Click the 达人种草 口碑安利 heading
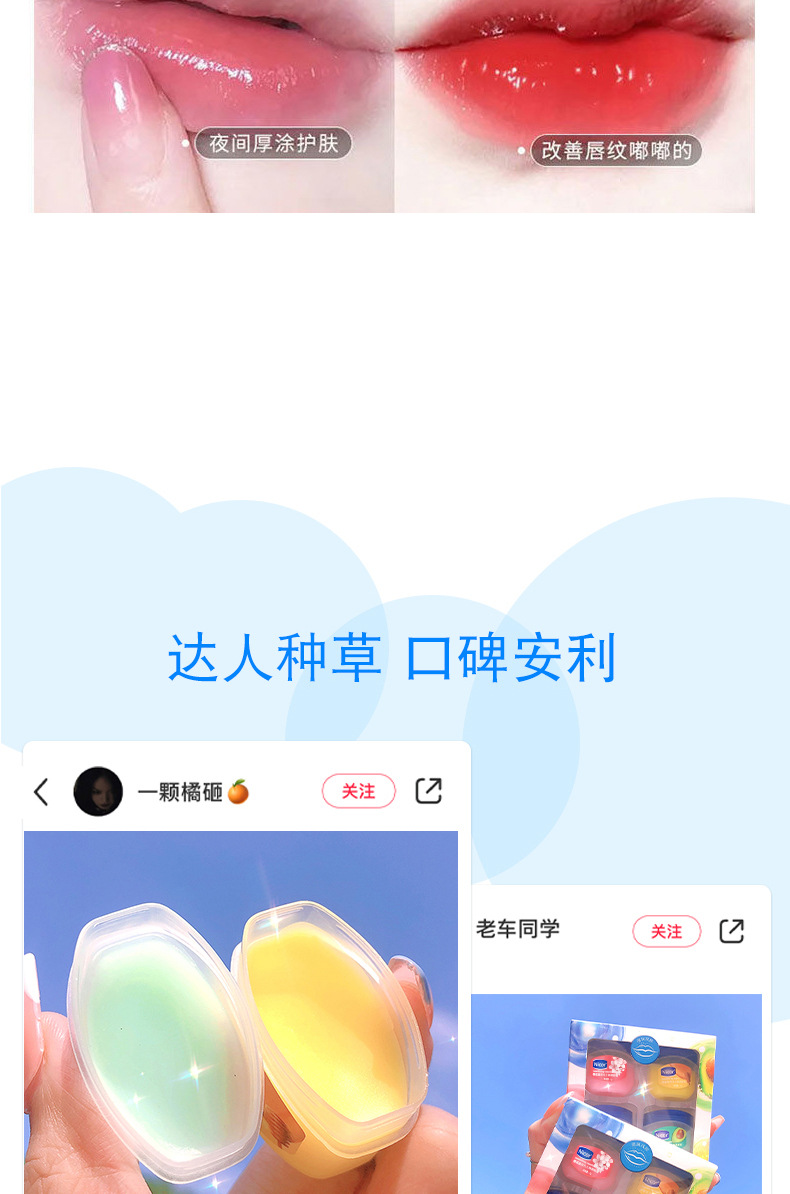 pyautogui.click(x=395, y=659)
